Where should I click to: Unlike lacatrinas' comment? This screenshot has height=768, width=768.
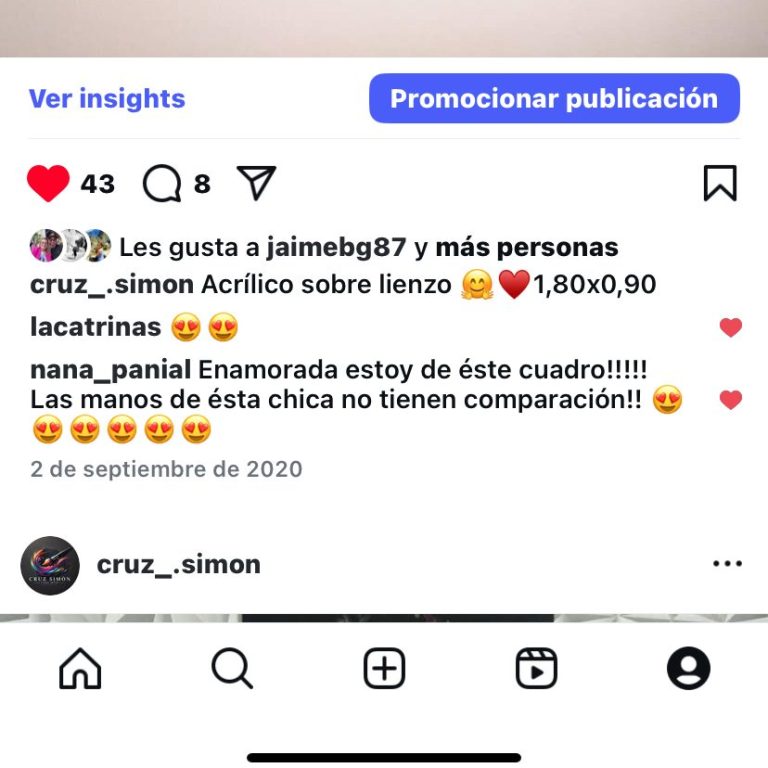coord(731,327)
